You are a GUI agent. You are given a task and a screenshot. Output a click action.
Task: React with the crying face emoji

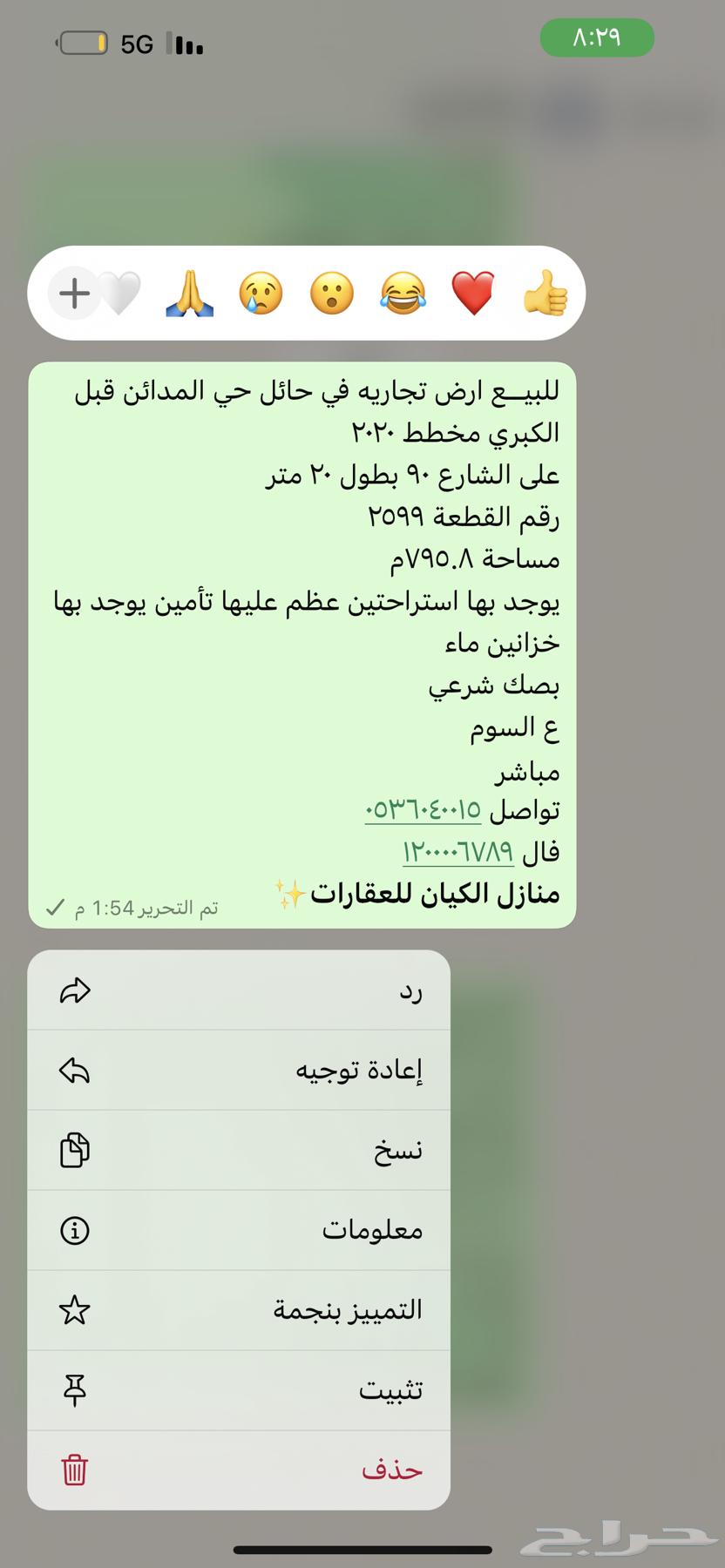(x=261, y=293)
